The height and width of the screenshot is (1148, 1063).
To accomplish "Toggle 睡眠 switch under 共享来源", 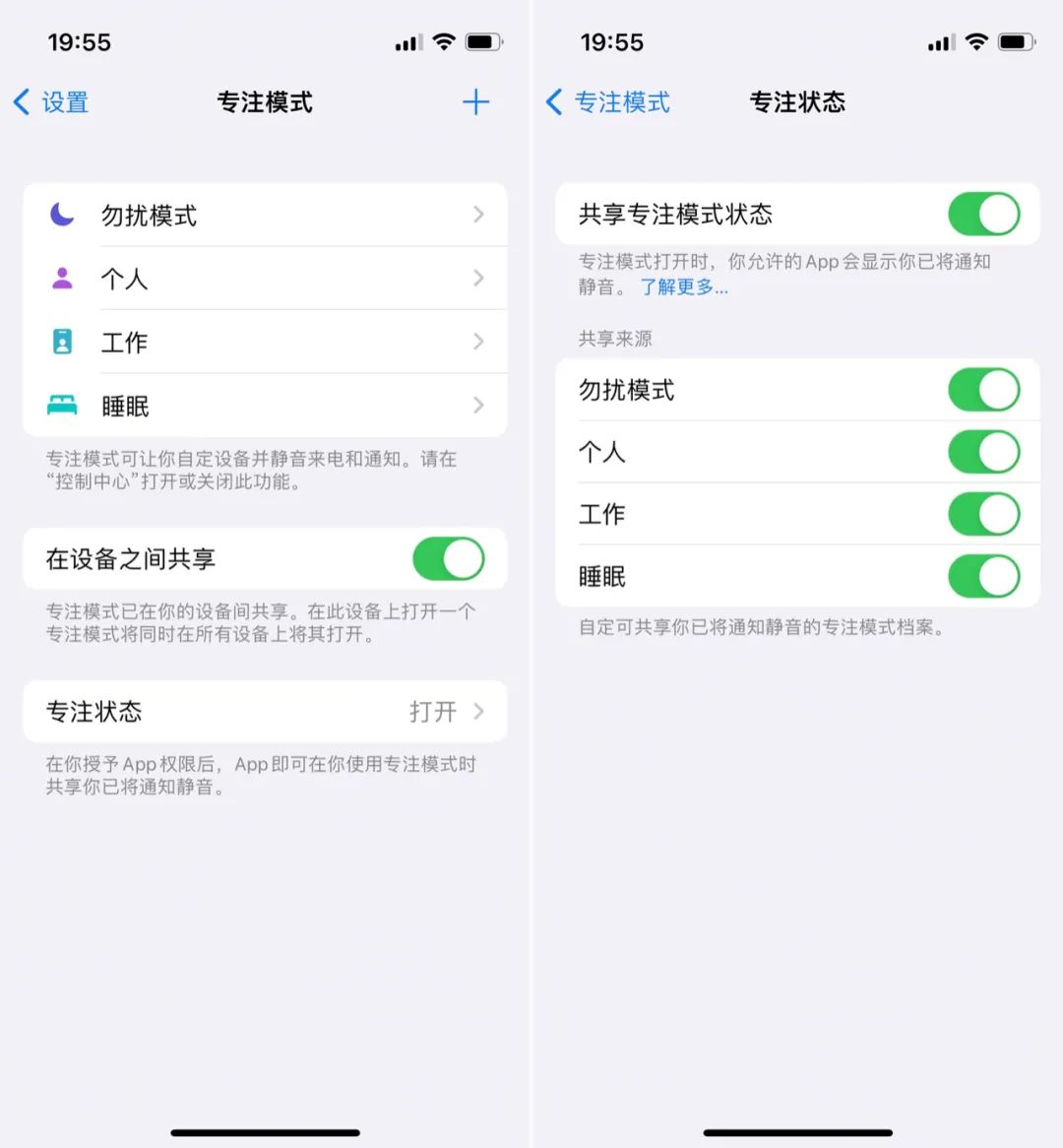I will coord(983,577).
